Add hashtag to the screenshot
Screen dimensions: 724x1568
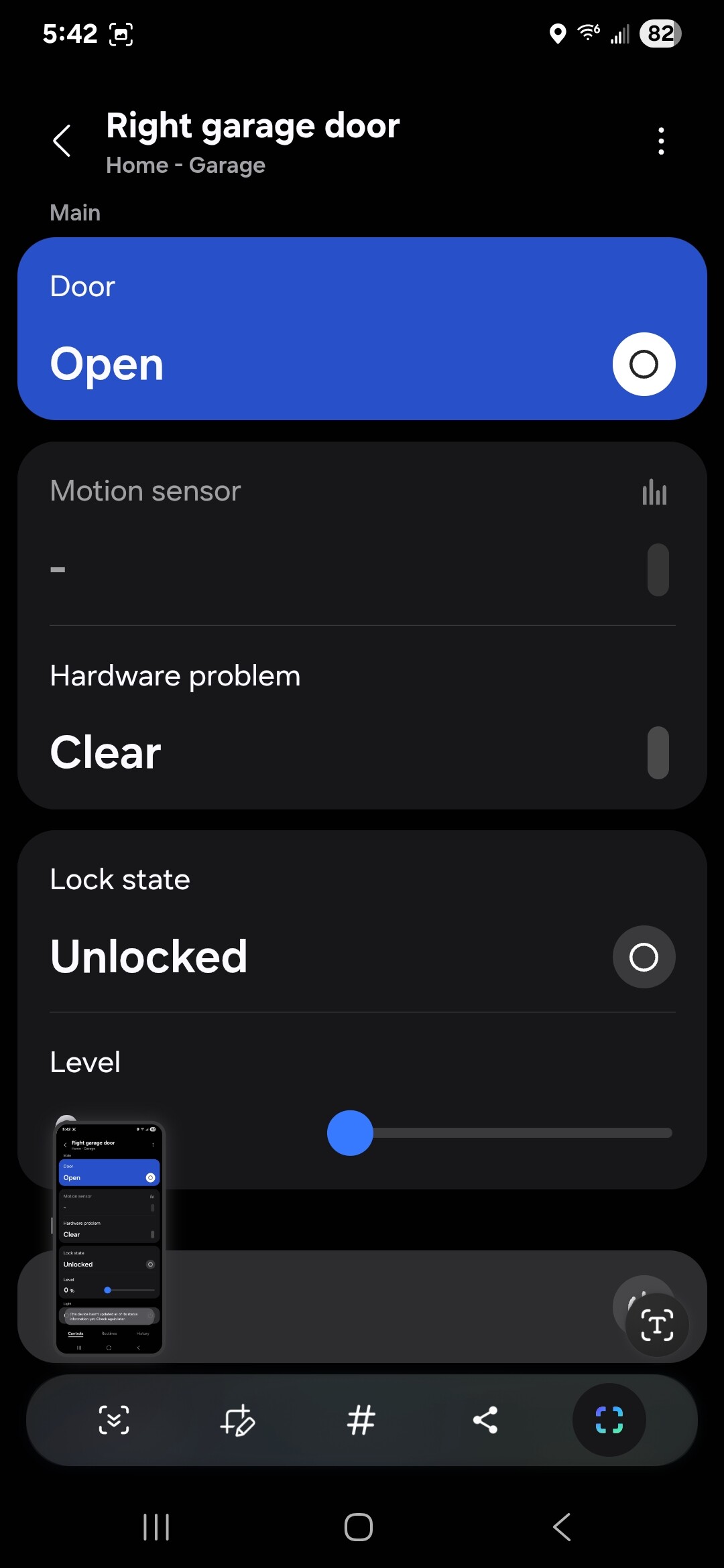361,1419
